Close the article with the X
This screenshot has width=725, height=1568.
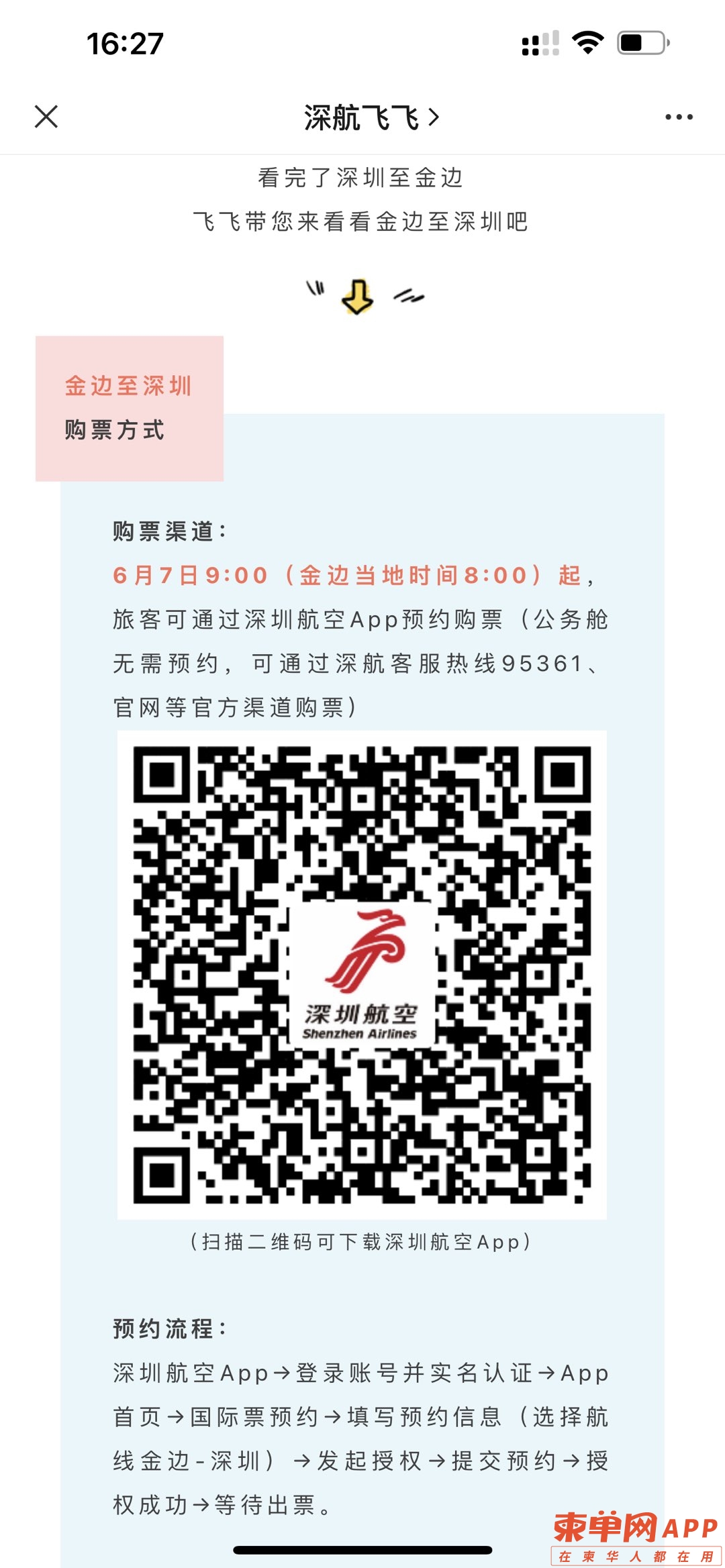coord(46,117)
